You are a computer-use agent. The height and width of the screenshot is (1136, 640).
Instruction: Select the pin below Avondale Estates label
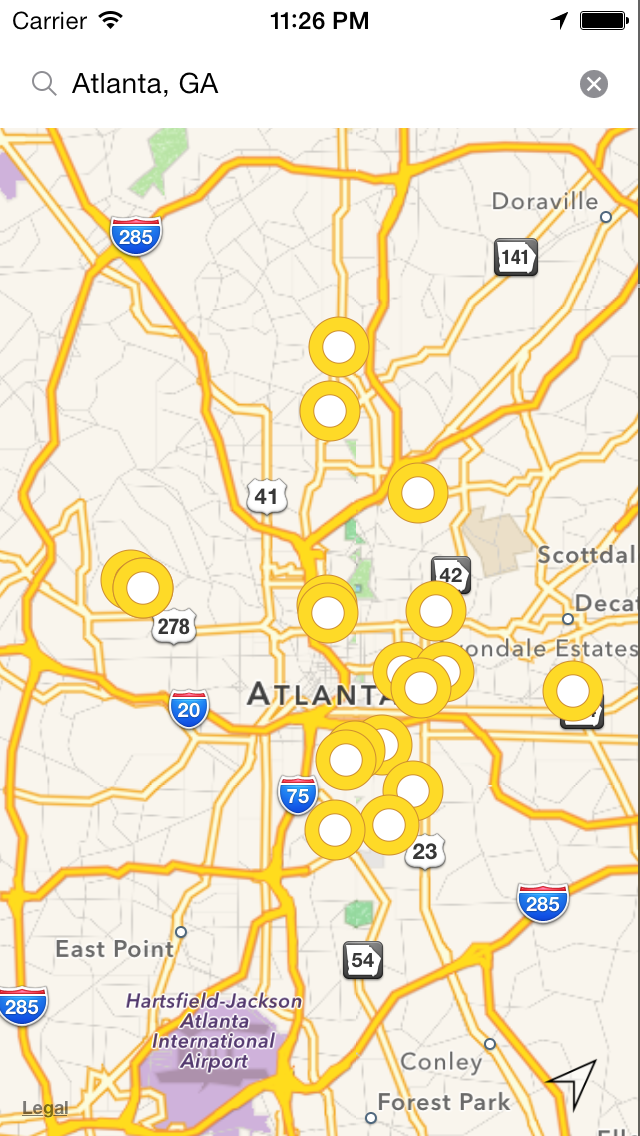573,691
